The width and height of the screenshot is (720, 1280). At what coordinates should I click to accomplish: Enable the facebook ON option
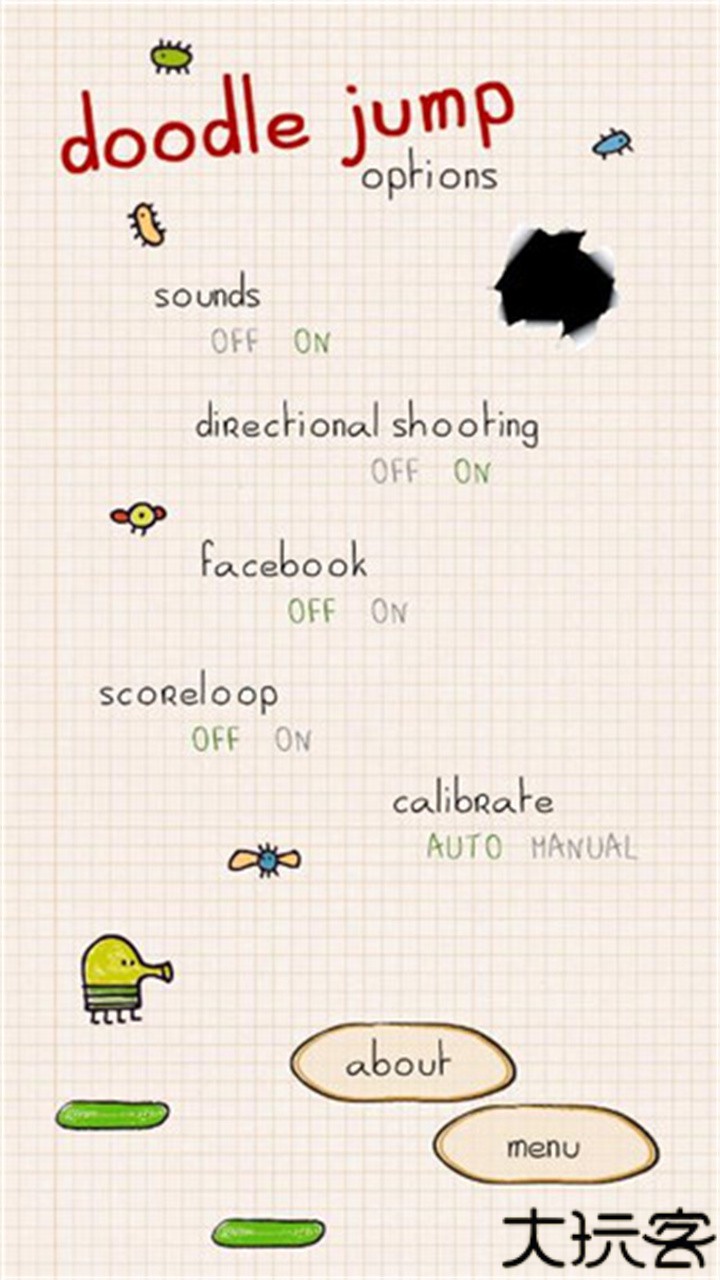pyautogui.click(x=389, y=611)
